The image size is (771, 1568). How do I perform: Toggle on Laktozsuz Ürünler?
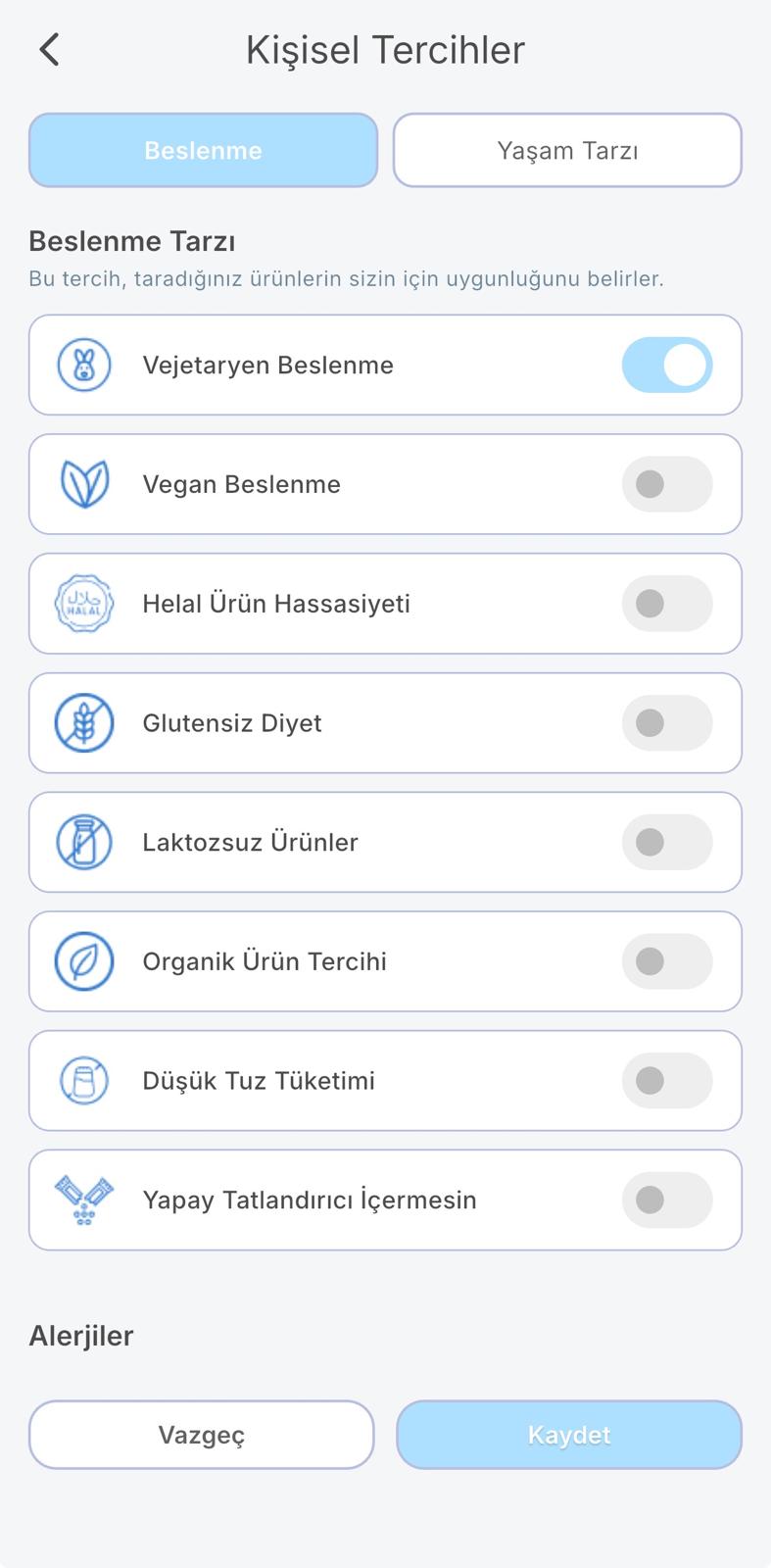(x=667, y=842)
